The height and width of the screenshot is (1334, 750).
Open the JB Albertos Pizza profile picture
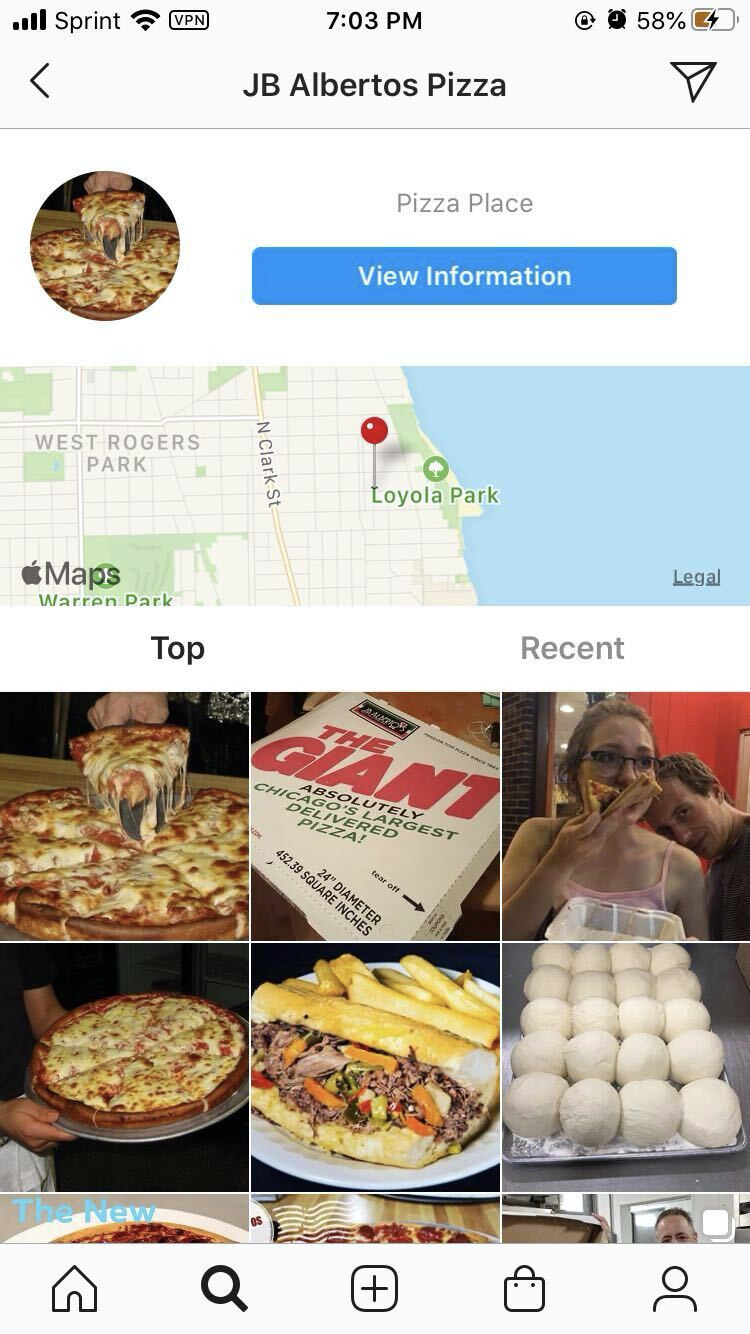pos(105,246)
